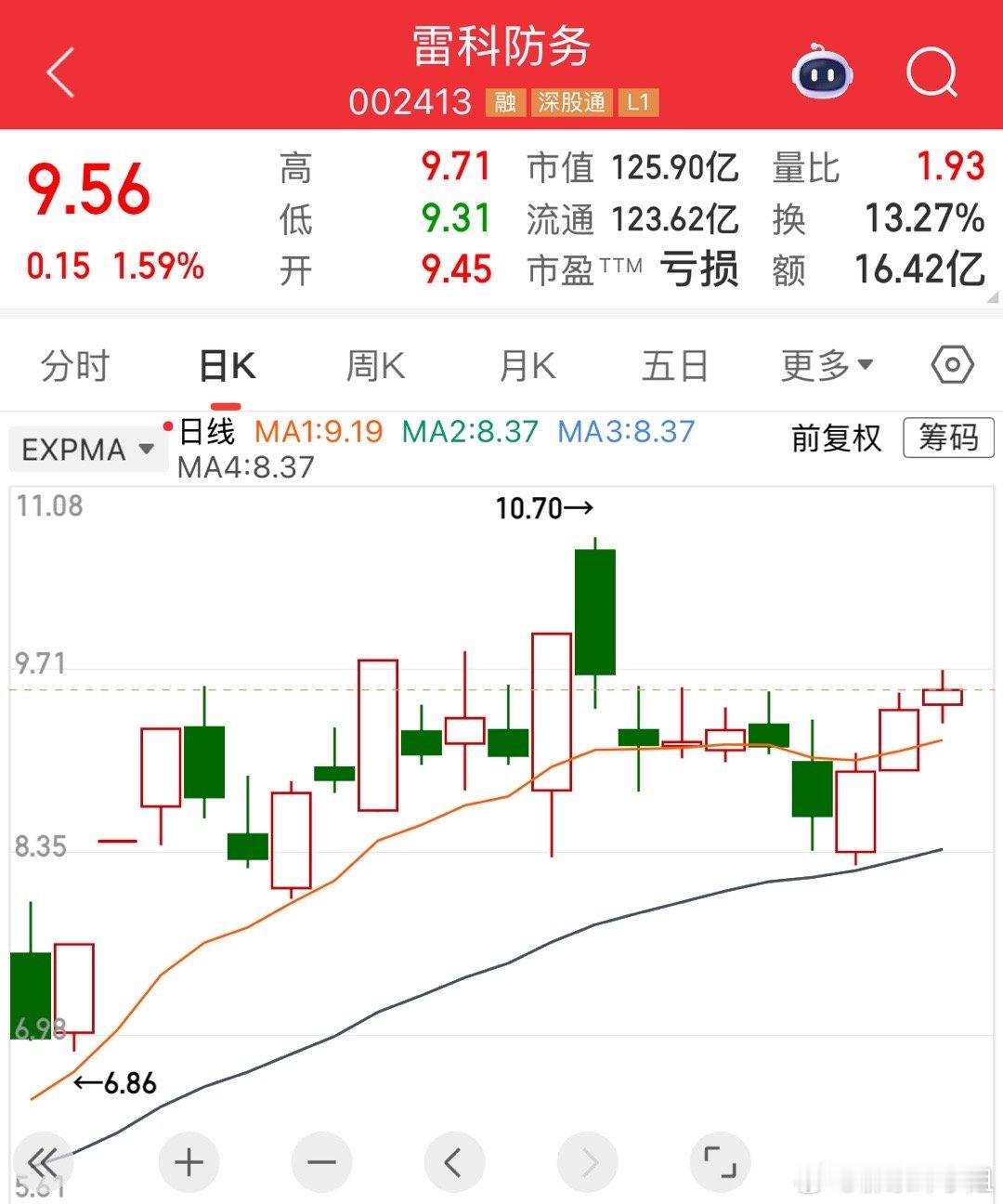Switch to fullscreen landscape chart mode
Viewport: 1003px width, 1204px height.
coord(722,1161)
